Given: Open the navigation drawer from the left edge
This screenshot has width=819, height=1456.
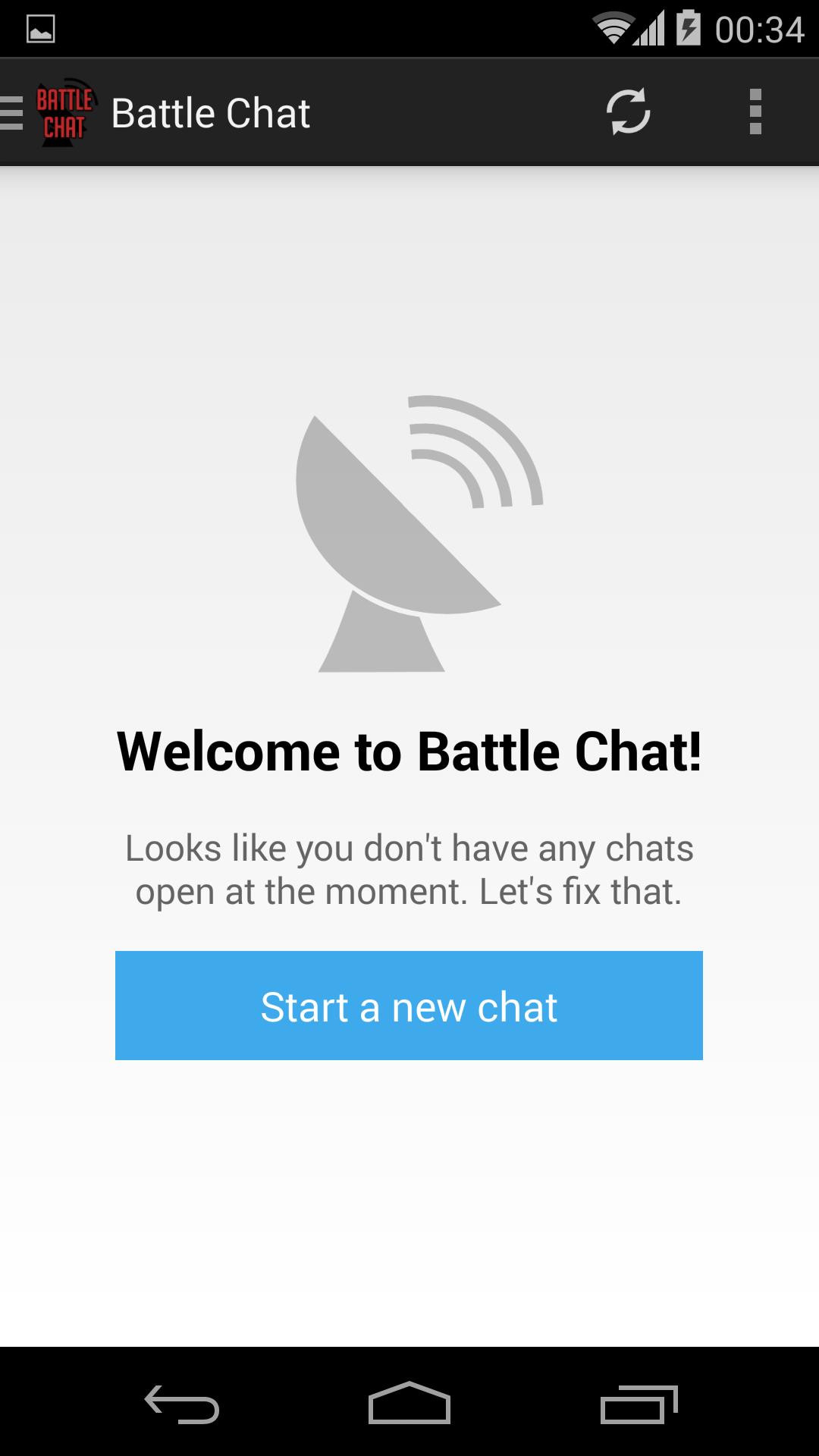Looking at the screenshot, I should [9, 113].
